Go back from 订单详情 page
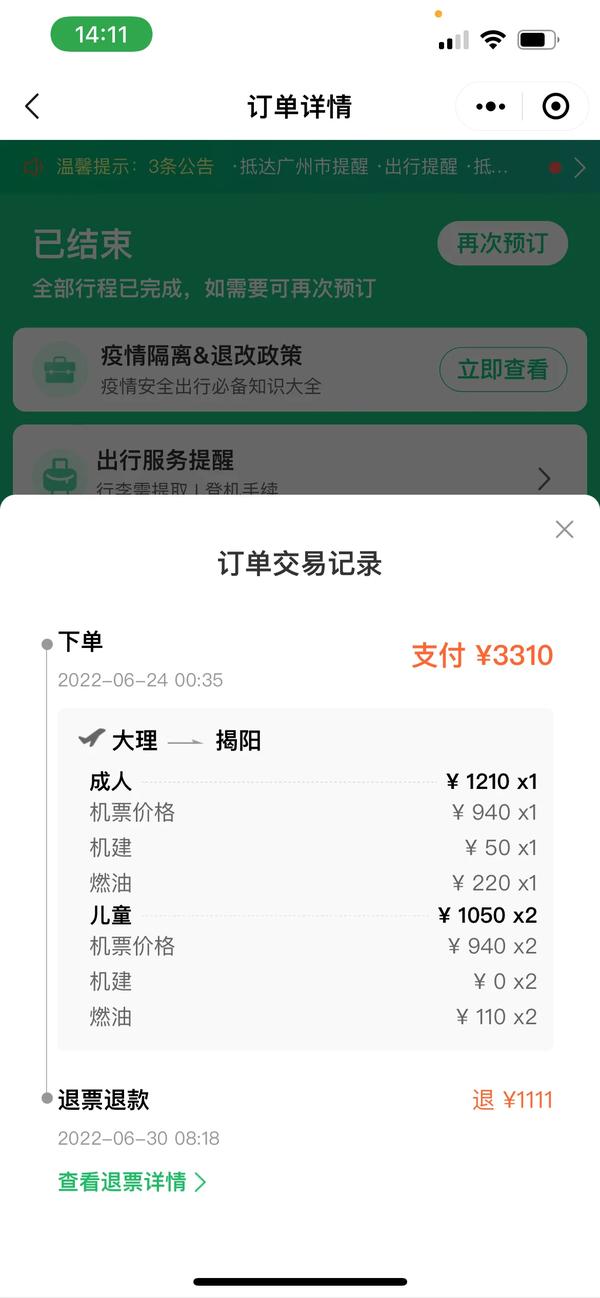This screenshot has width=600, height=1298. pyautogui.click(x=32, y=107)
